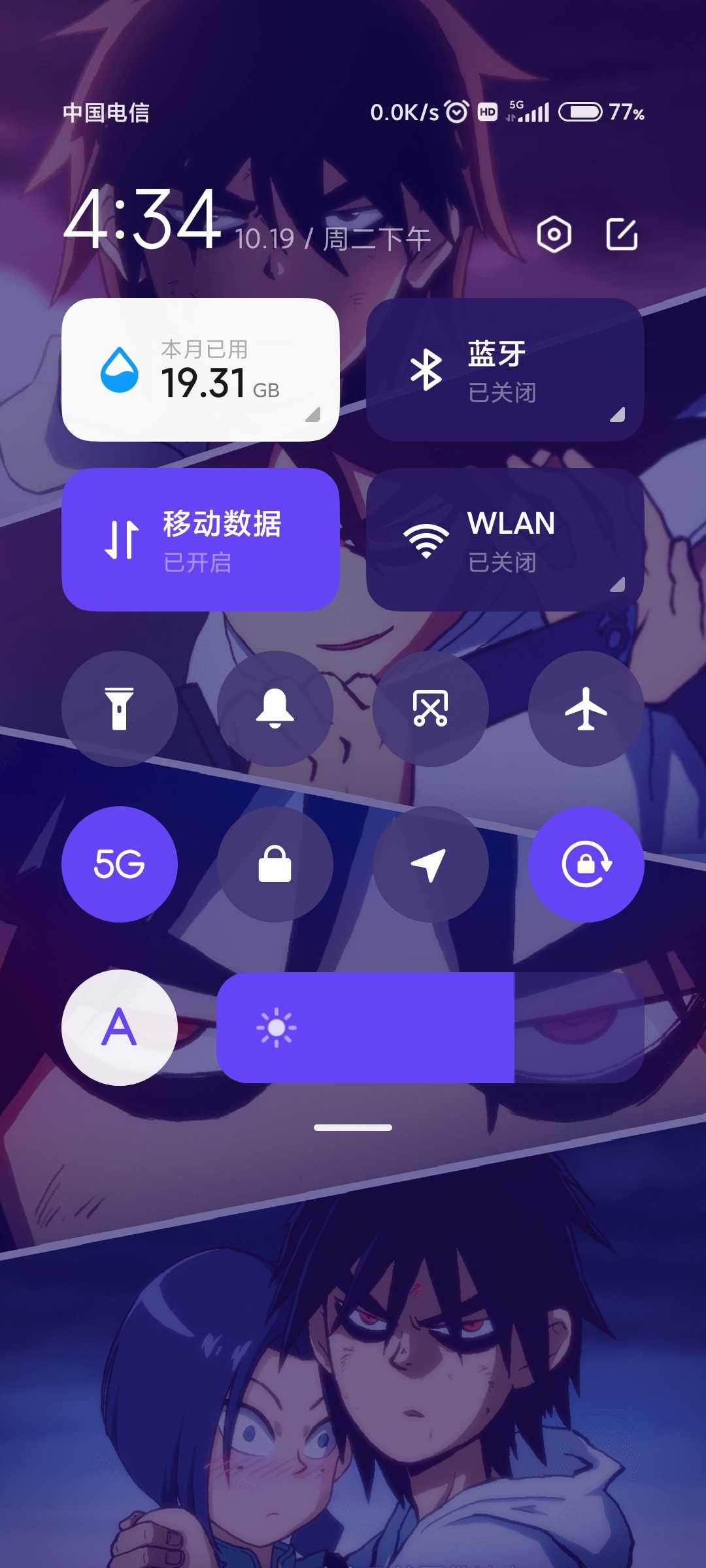The image size is (706, 1568).
Task: Disable the rotation lock toggle
Action: click(x=586, y=864)
